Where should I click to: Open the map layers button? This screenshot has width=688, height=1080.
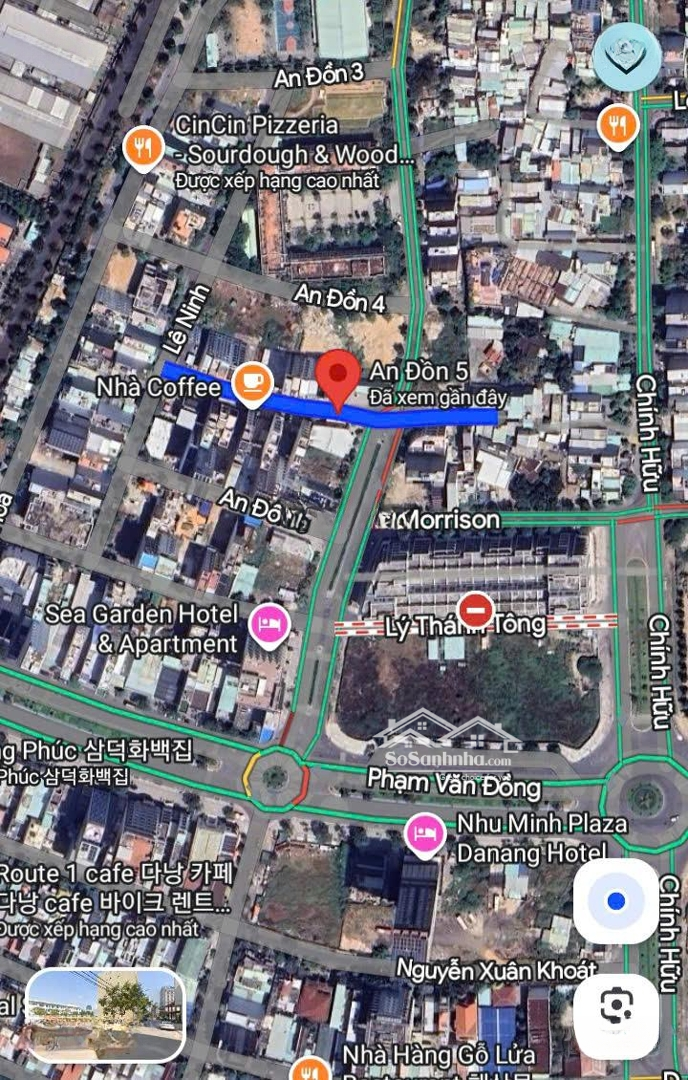pyautogui.click(x=626, y=57)
